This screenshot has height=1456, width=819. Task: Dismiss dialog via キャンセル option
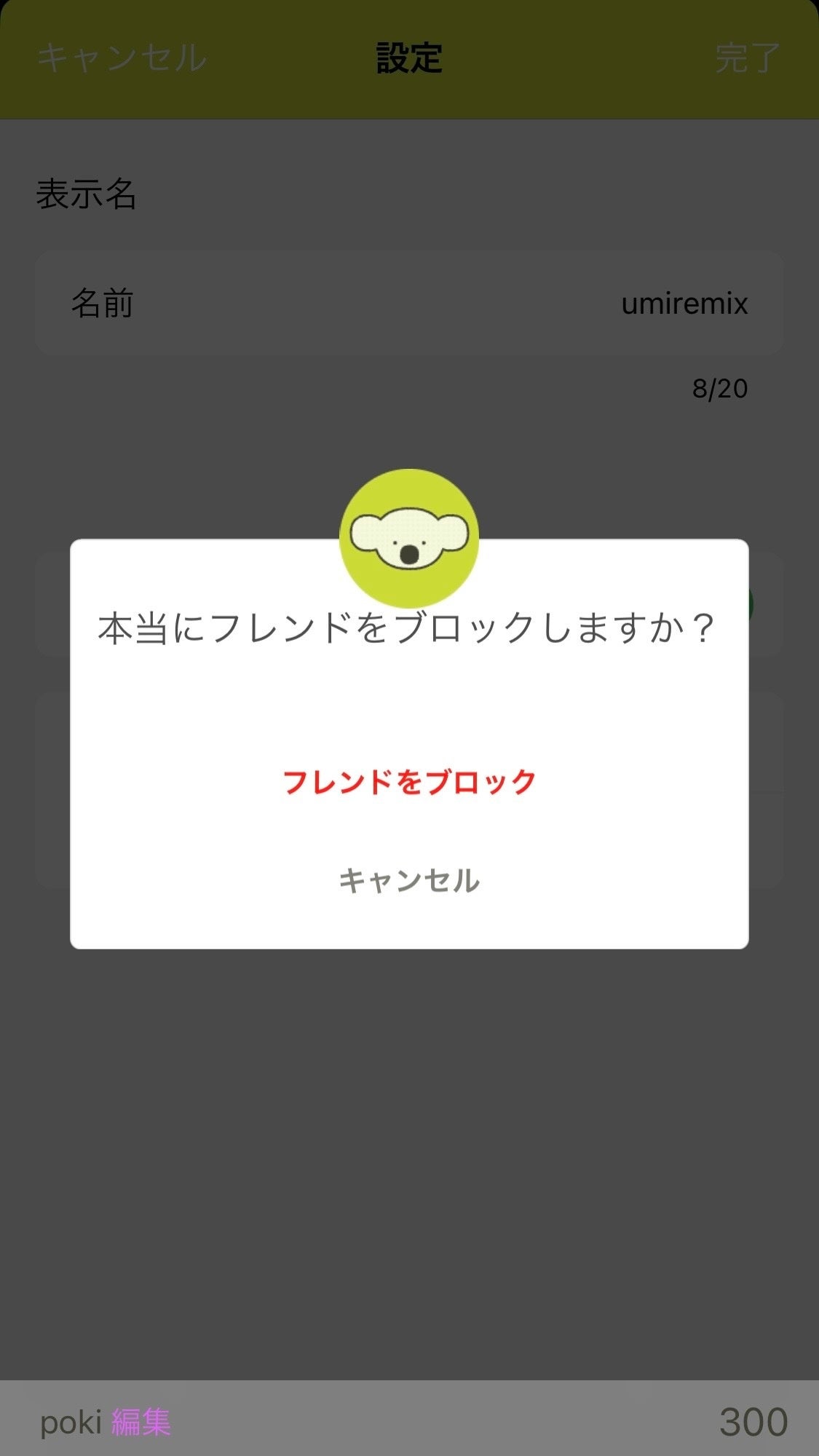coord(409,879)
